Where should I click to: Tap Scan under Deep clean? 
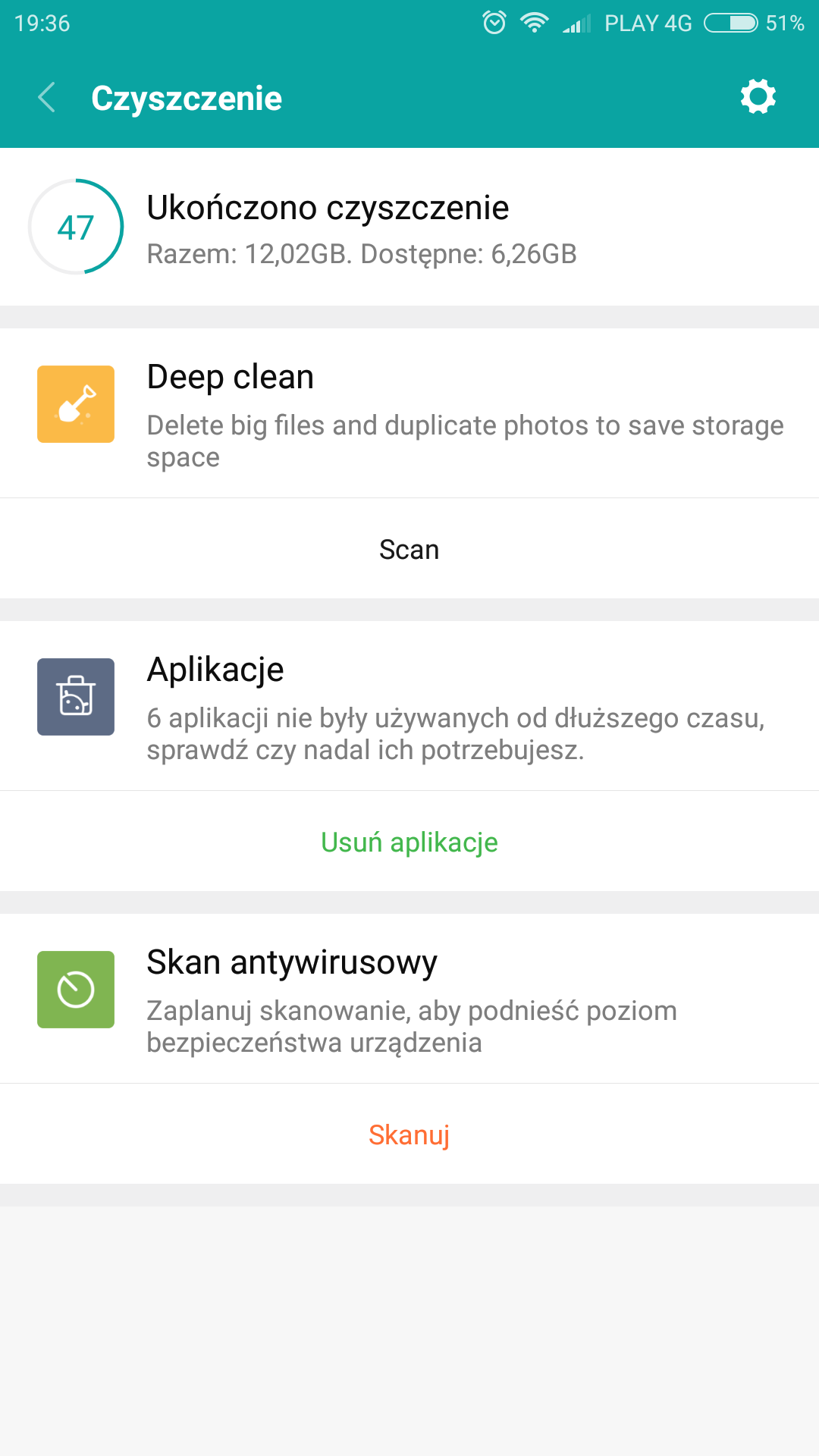(x=409, y=550)
